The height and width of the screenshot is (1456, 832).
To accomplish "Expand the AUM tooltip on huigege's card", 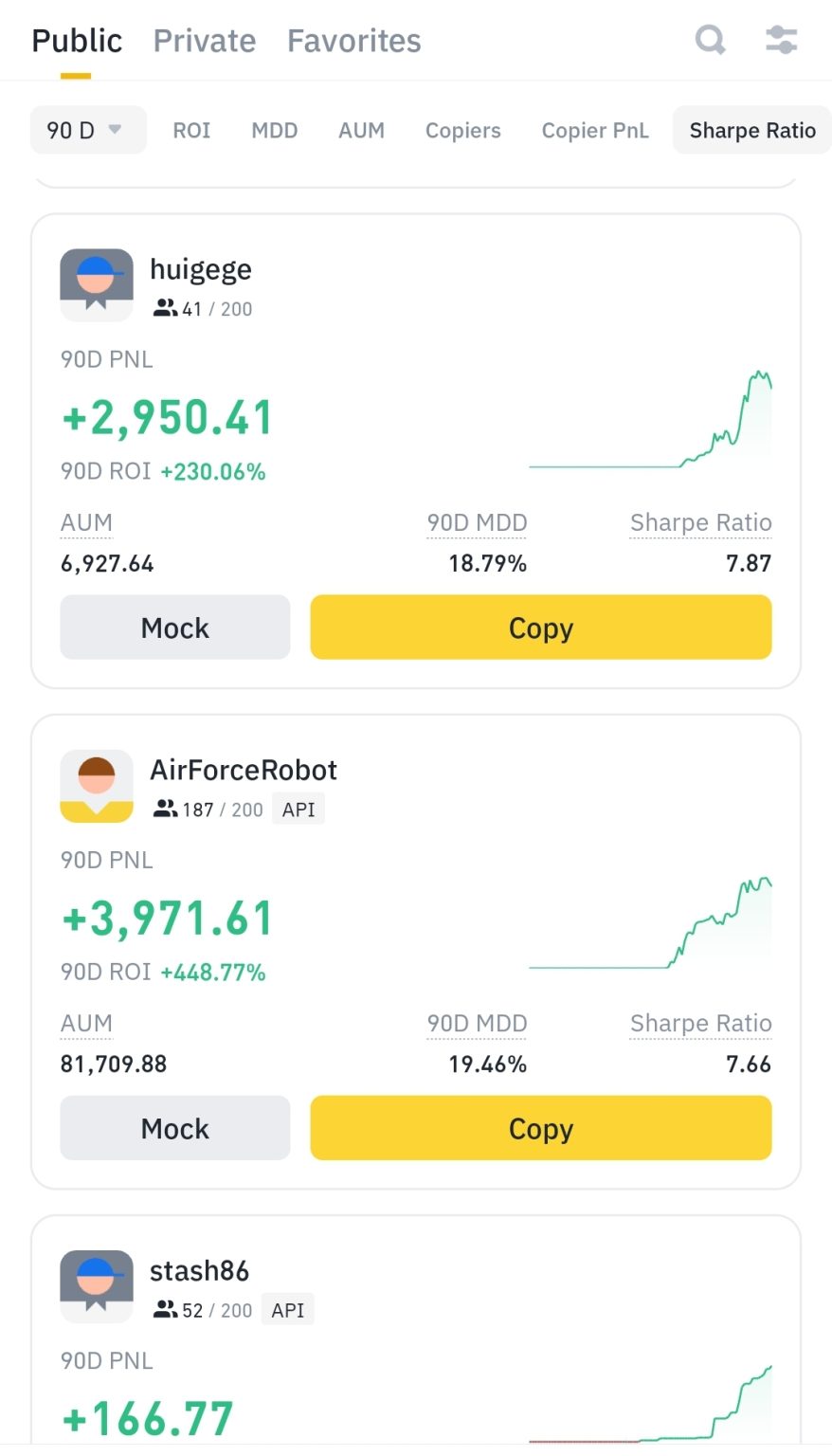I will coord(85,522).
